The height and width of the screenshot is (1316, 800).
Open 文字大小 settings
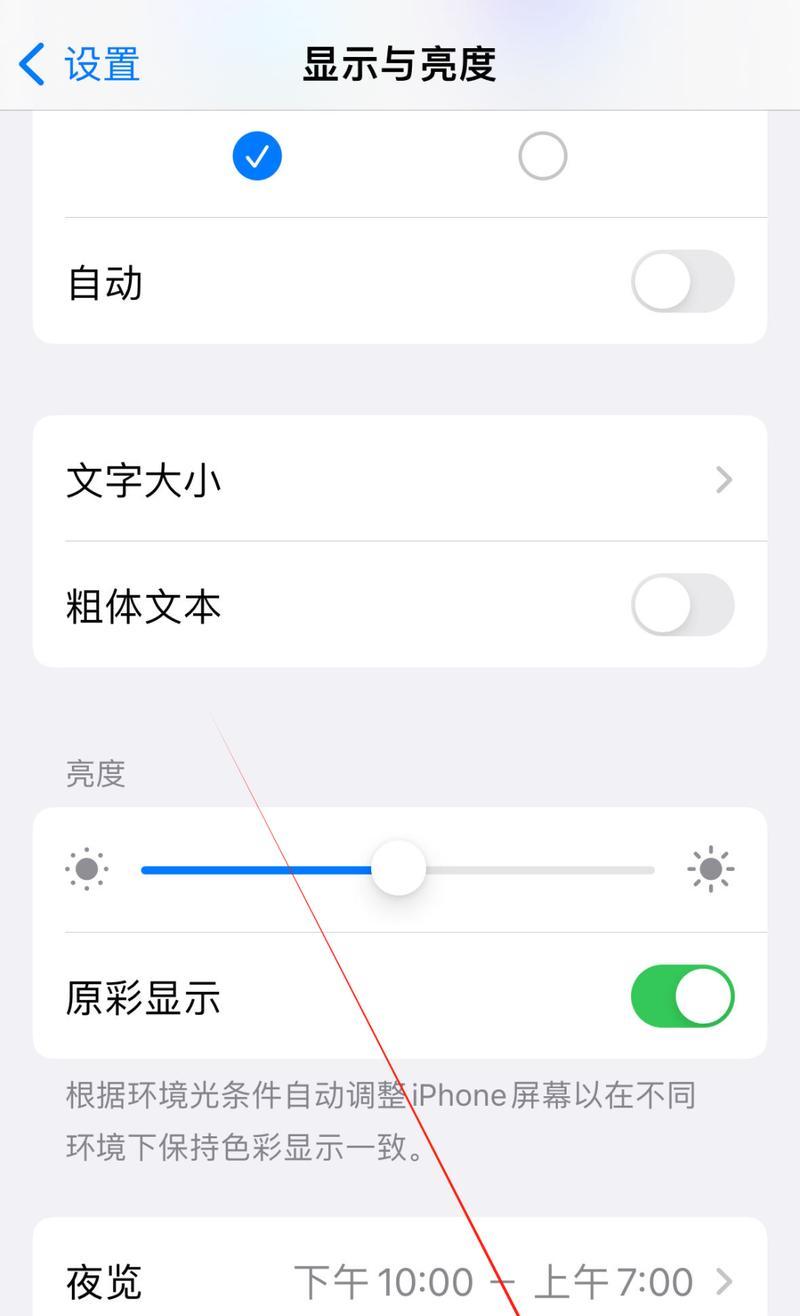coord(400,479)
